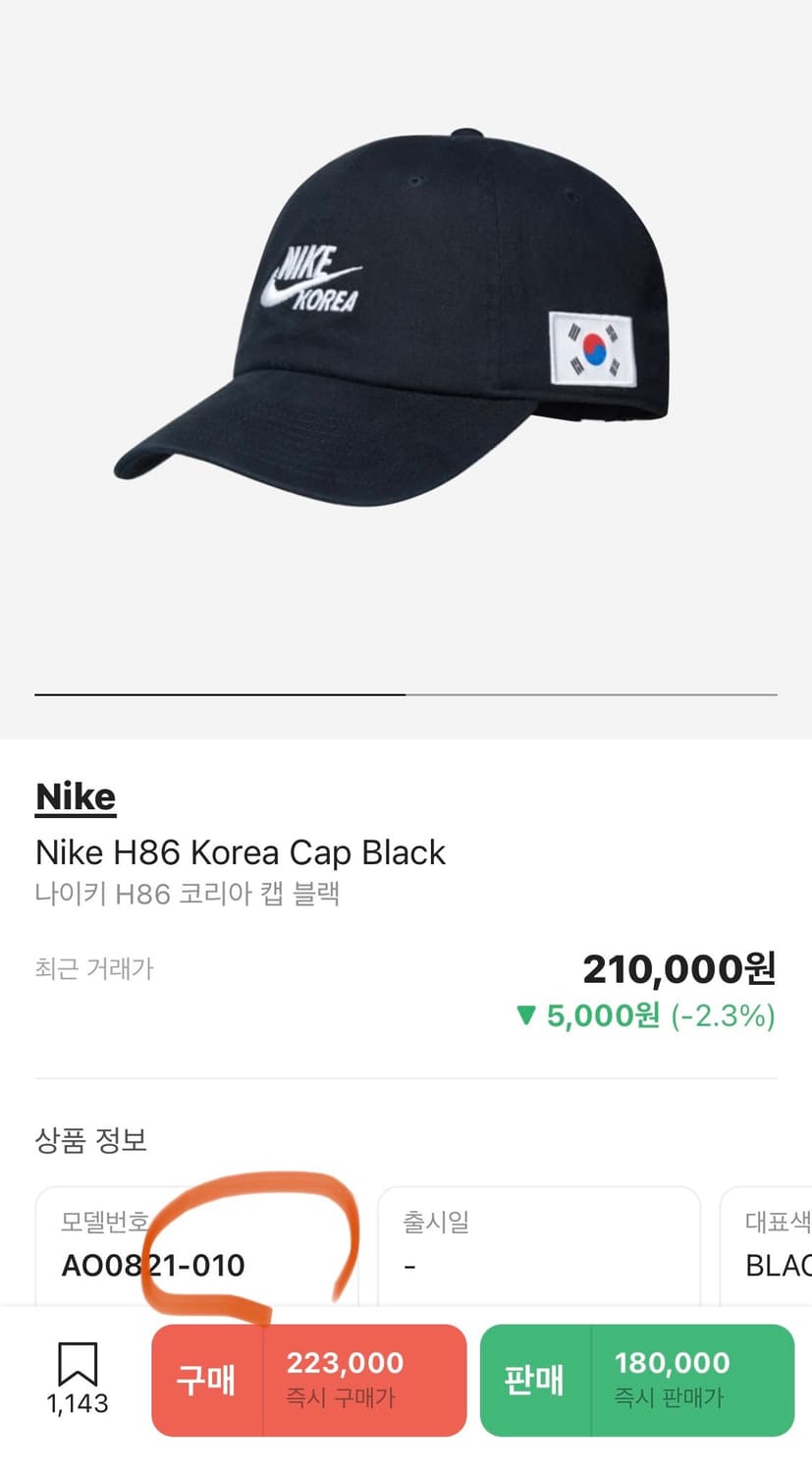
Task: Tap the bookmark save icon
Action: 79,1360
